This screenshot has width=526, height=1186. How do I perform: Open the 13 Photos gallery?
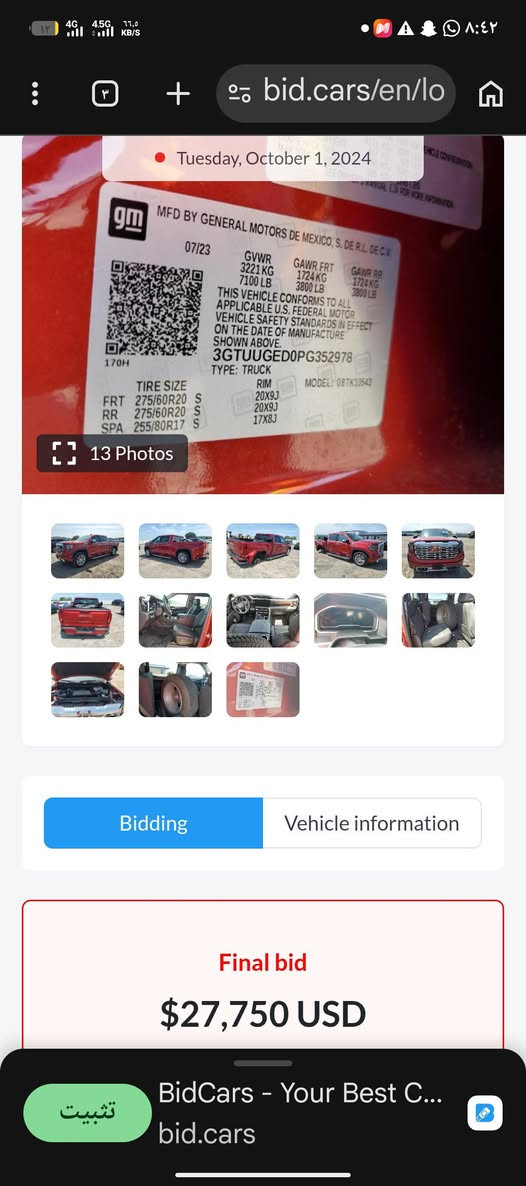112,453
